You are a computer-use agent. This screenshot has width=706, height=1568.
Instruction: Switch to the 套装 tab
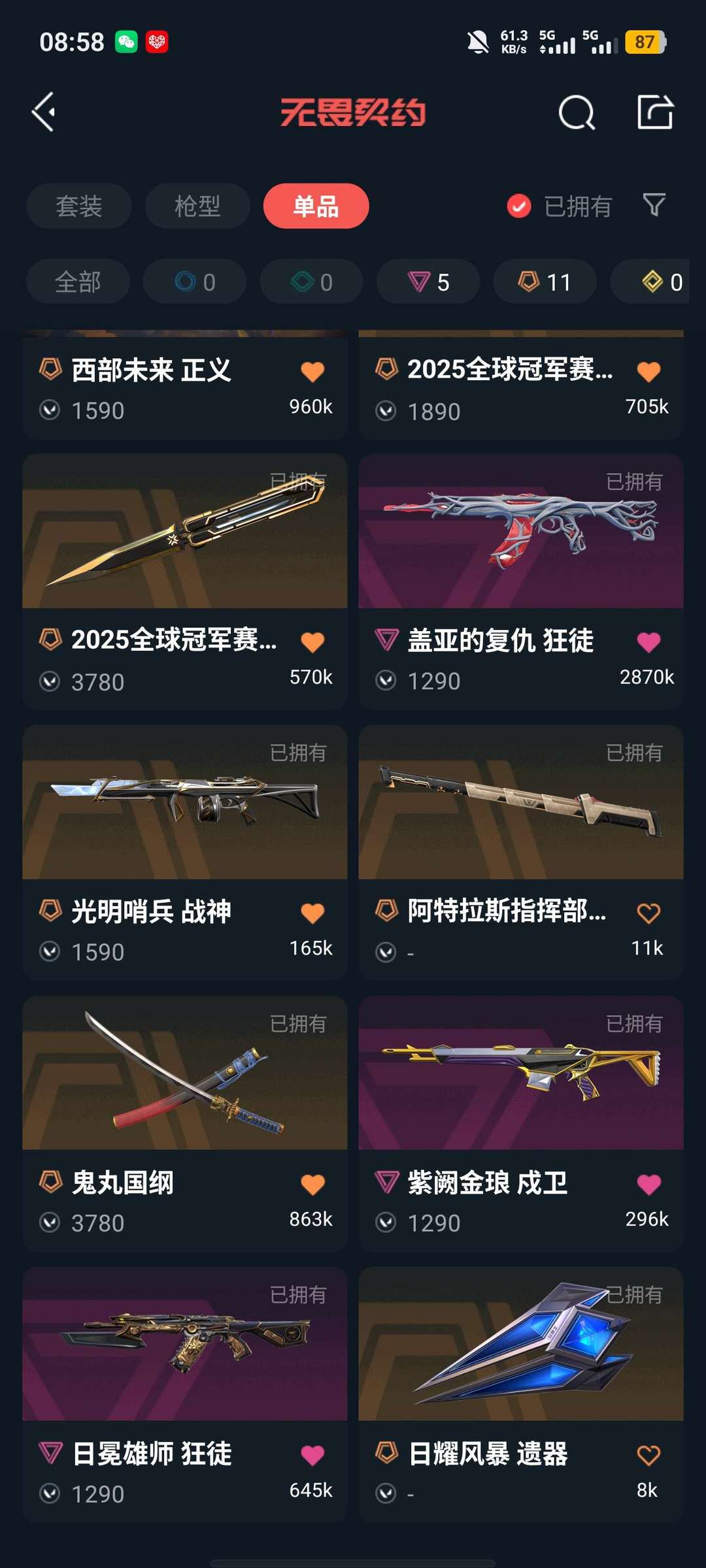tap(79, 206)
